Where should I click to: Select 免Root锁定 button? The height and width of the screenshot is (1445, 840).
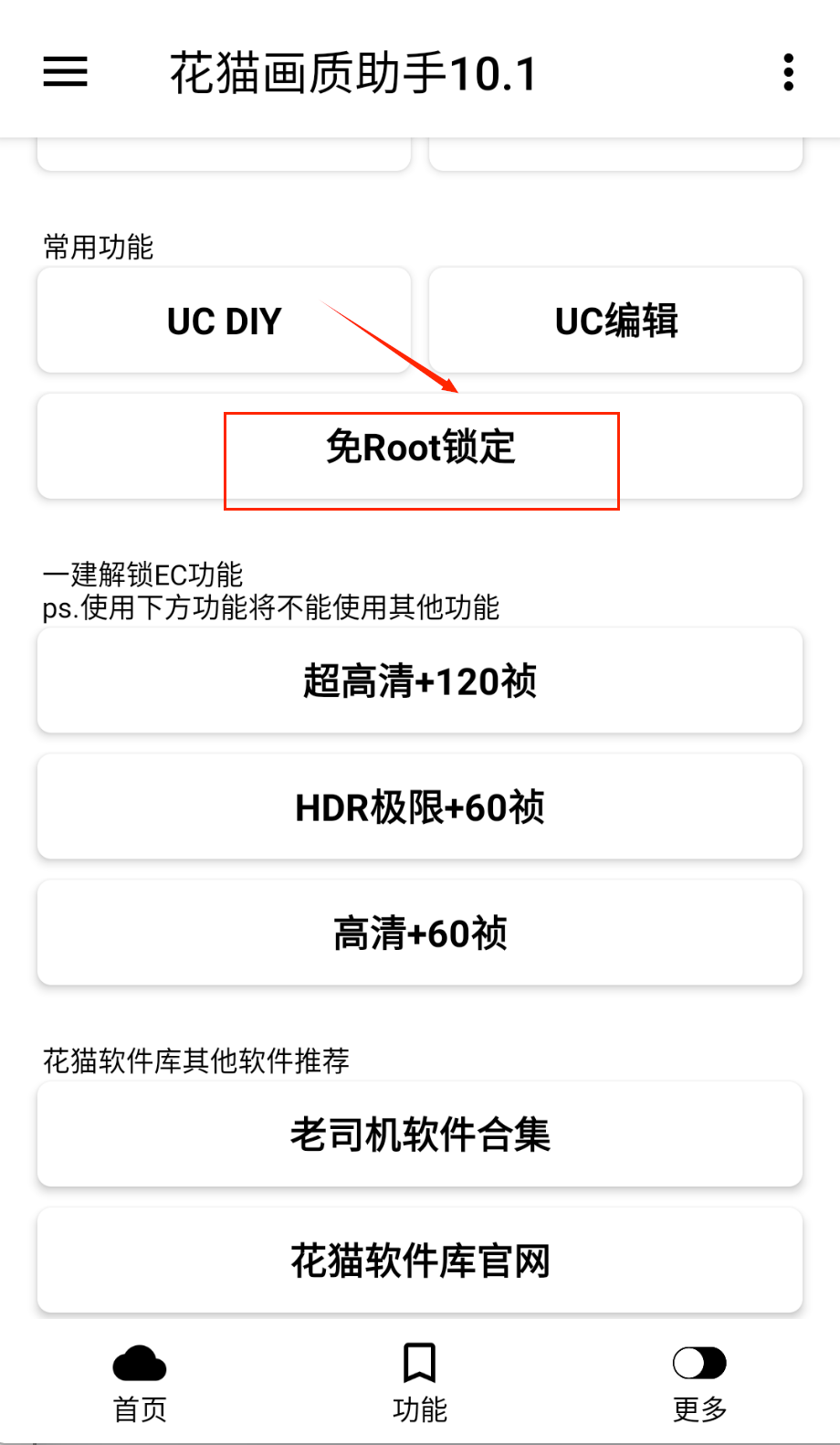[420, 448]
